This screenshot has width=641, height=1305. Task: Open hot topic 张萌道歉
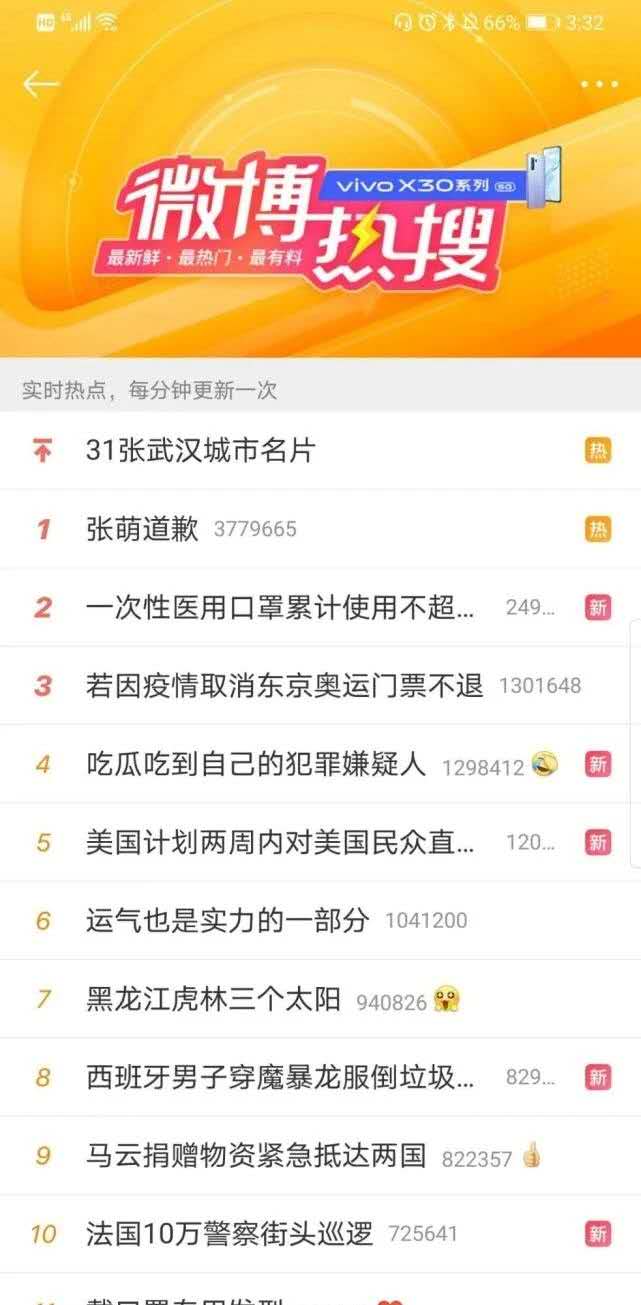(143, 529)
